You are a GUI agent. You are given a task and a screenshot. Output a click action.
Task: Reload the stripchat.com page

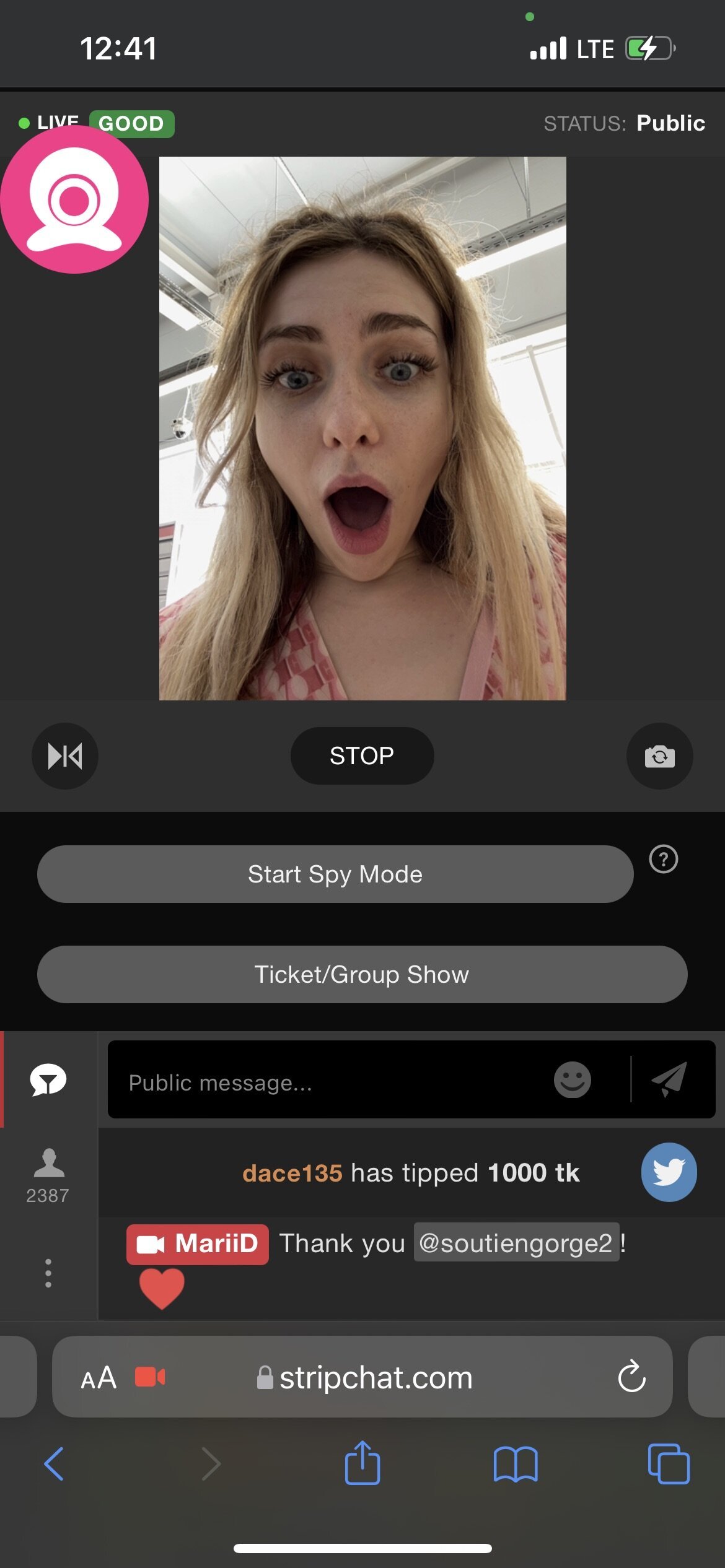coord(631,1377)
